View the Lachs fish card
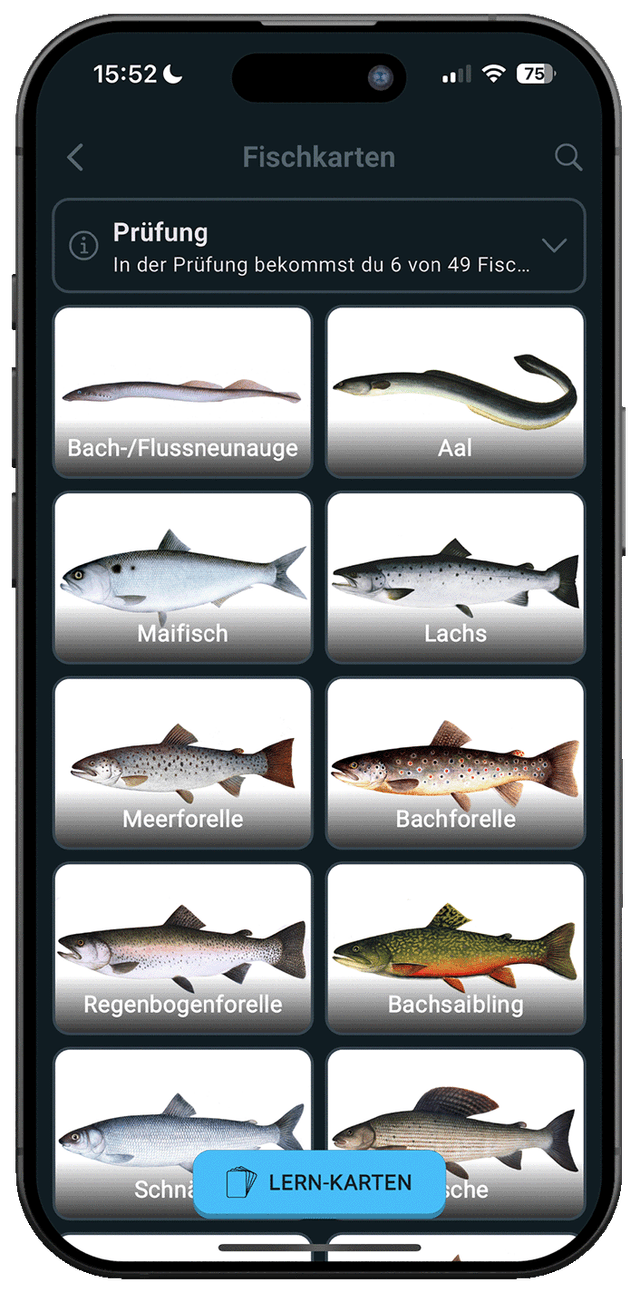 [x=455, y=577]
